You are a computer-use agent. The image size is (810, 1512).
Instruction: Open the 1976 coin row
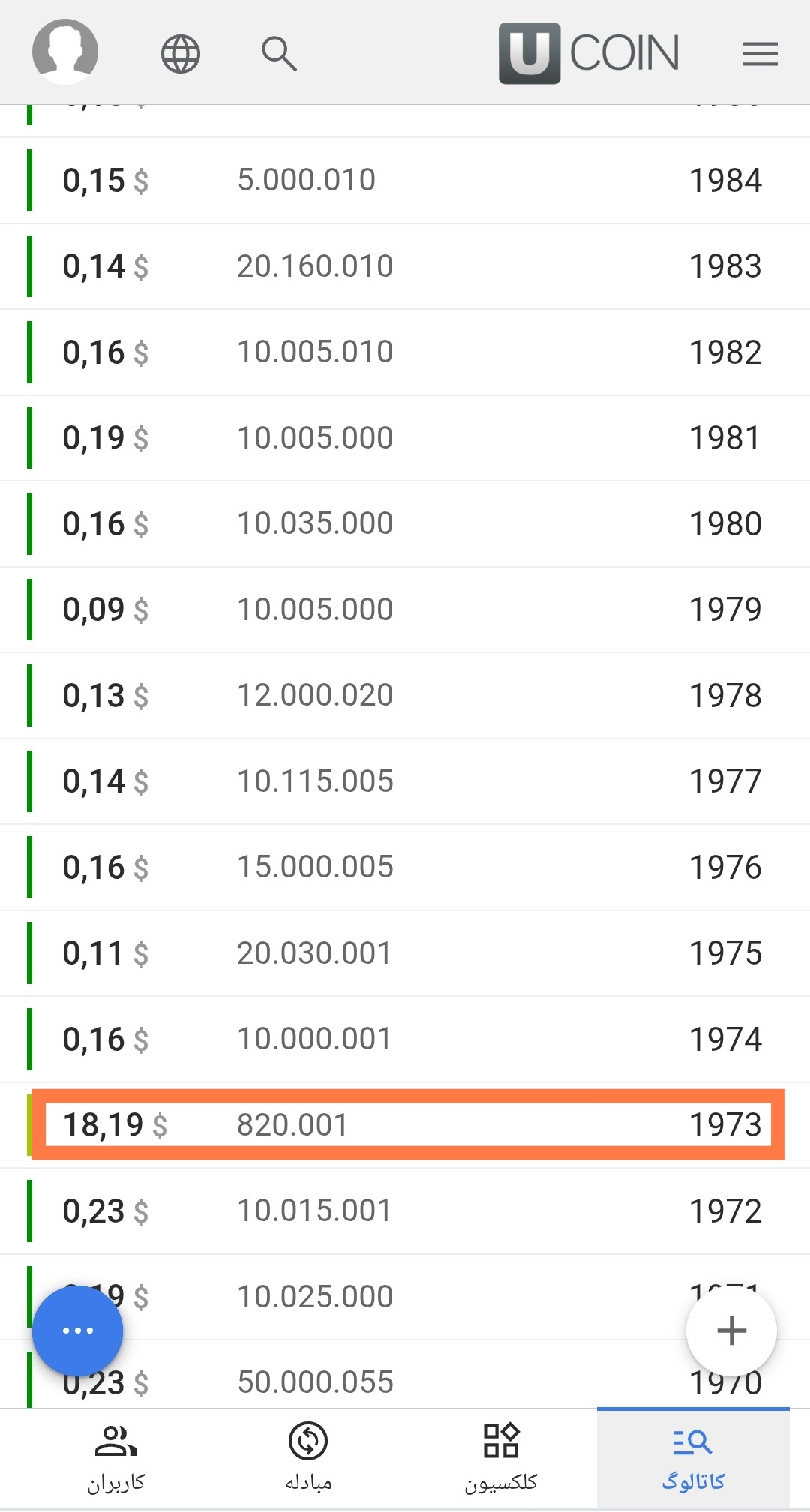click(x=405, y=868)
